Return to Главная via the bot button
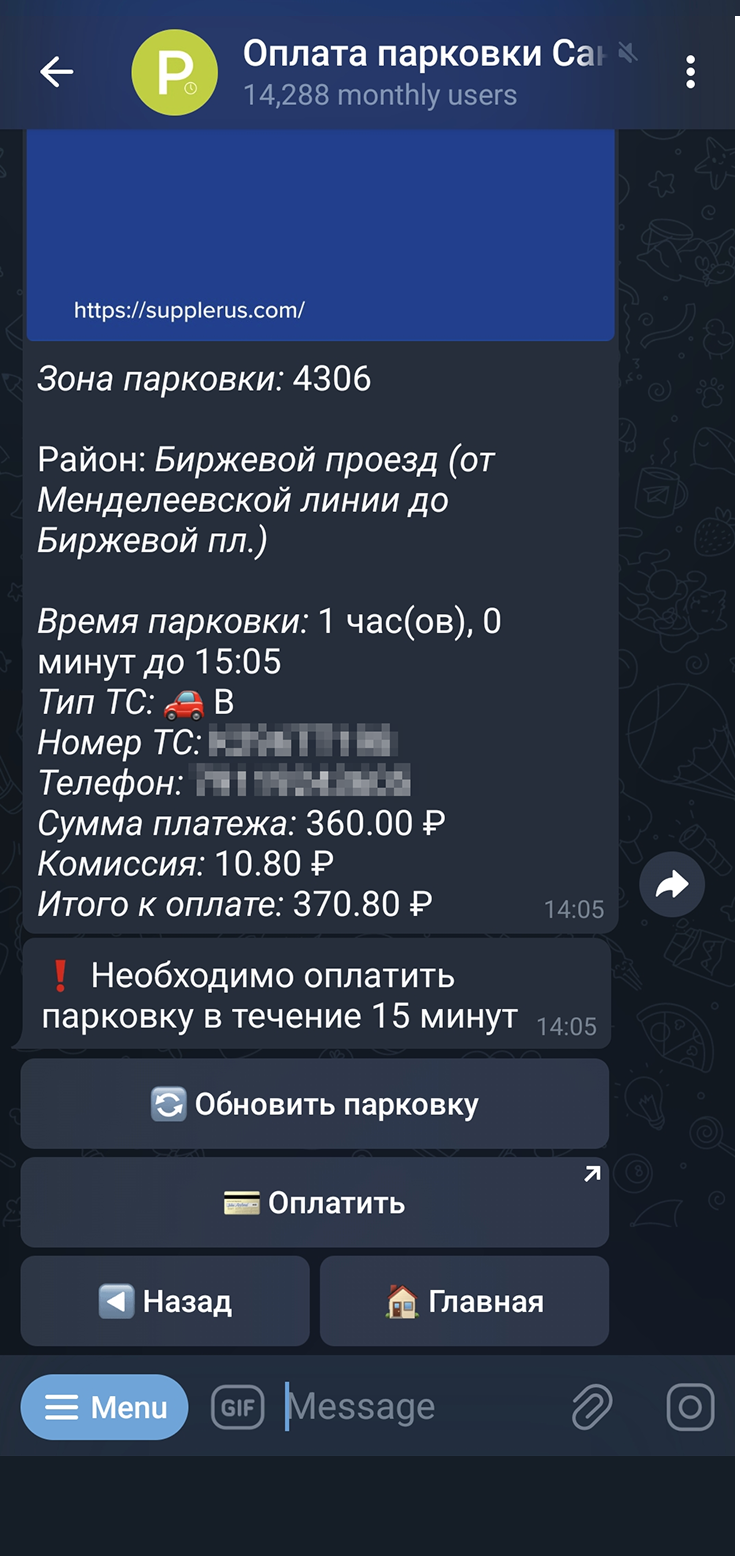 click(x=464, y=1301)
